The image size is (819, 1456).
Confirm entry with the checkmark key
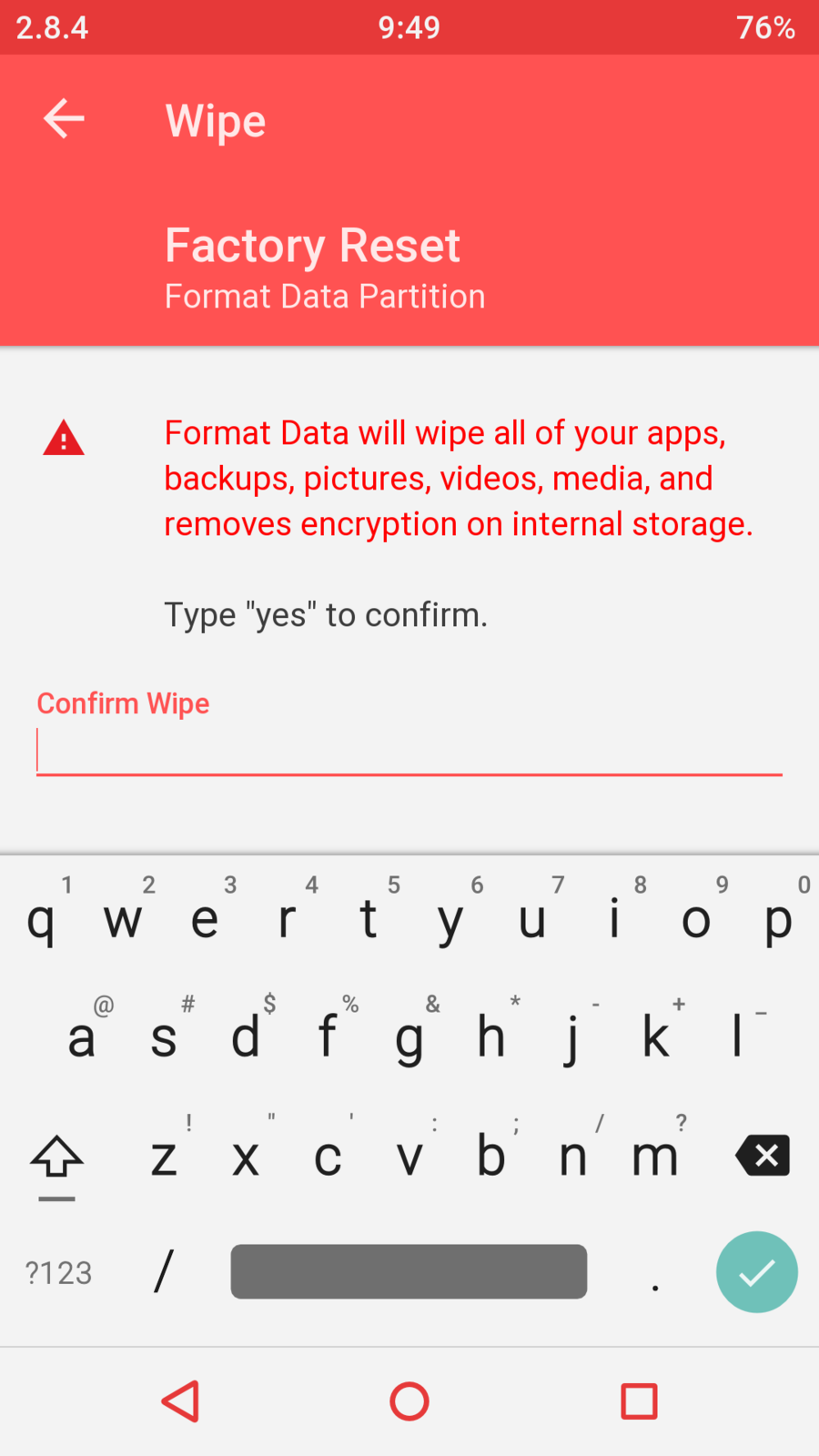(x=756, y=1271)
